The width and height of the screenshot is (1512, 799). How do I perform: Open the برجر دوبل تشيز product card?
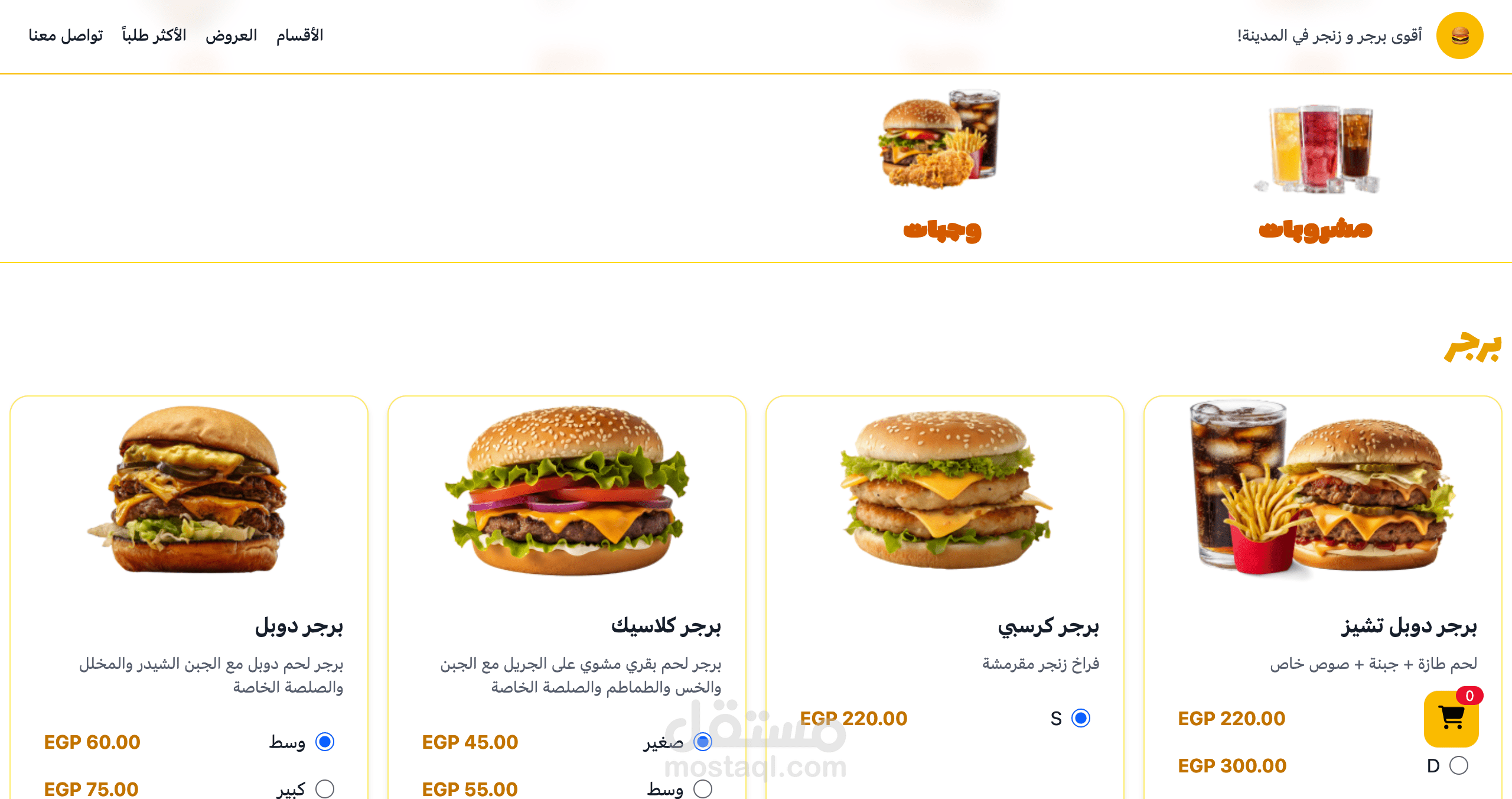click(1322, 491)
